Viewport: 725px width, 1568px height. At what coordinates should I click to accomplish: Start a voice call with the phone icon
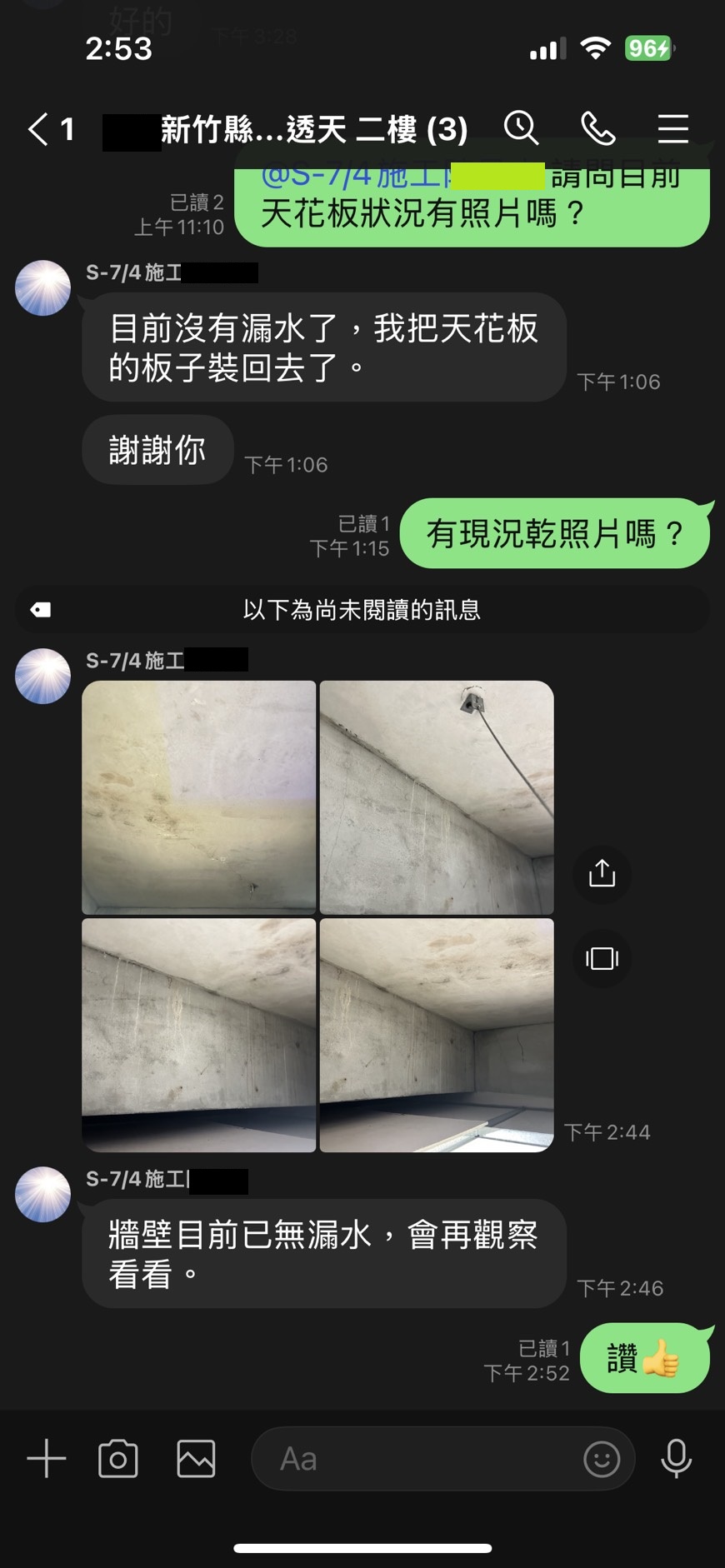click(x=599, y=129)
